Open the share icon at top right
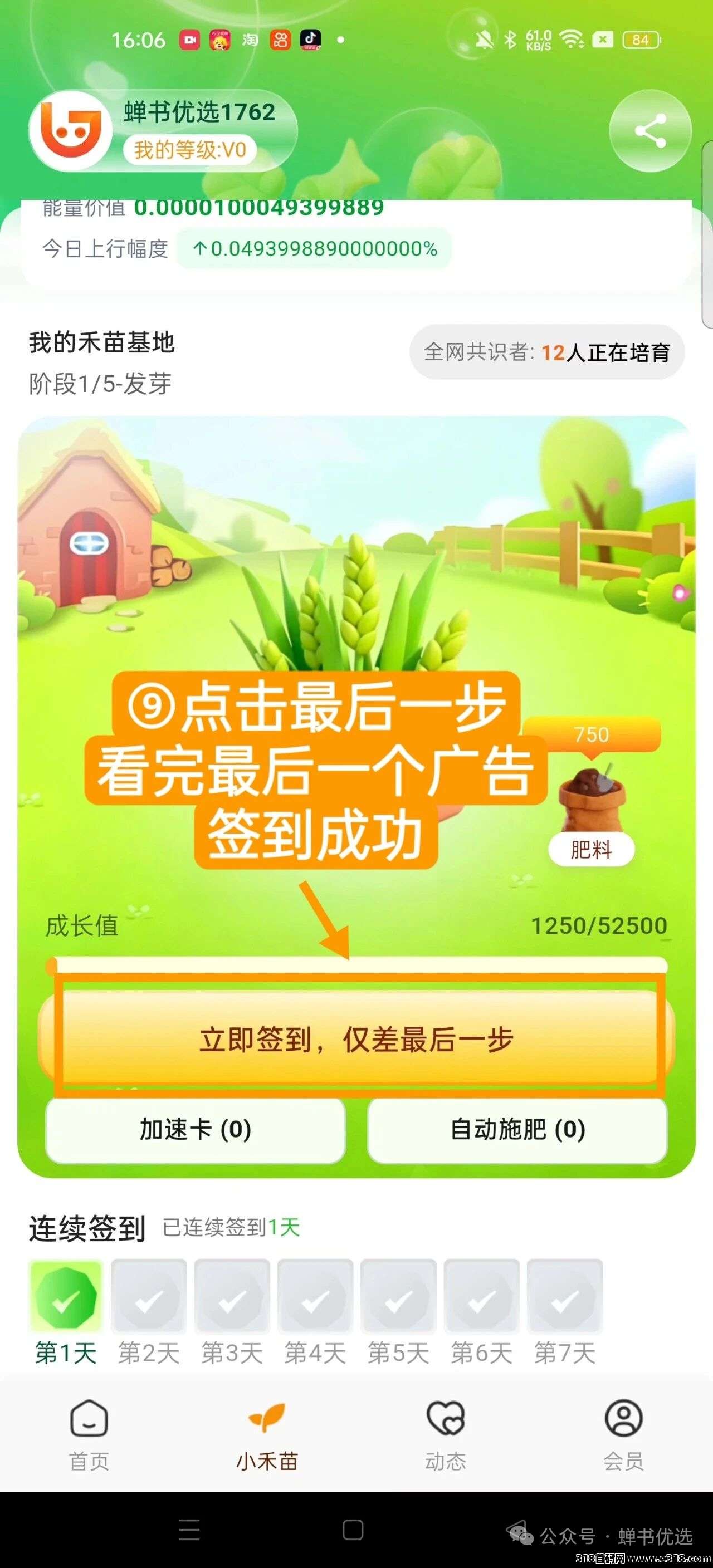This screenshot has width=713, height=1568. click(649, 131)
